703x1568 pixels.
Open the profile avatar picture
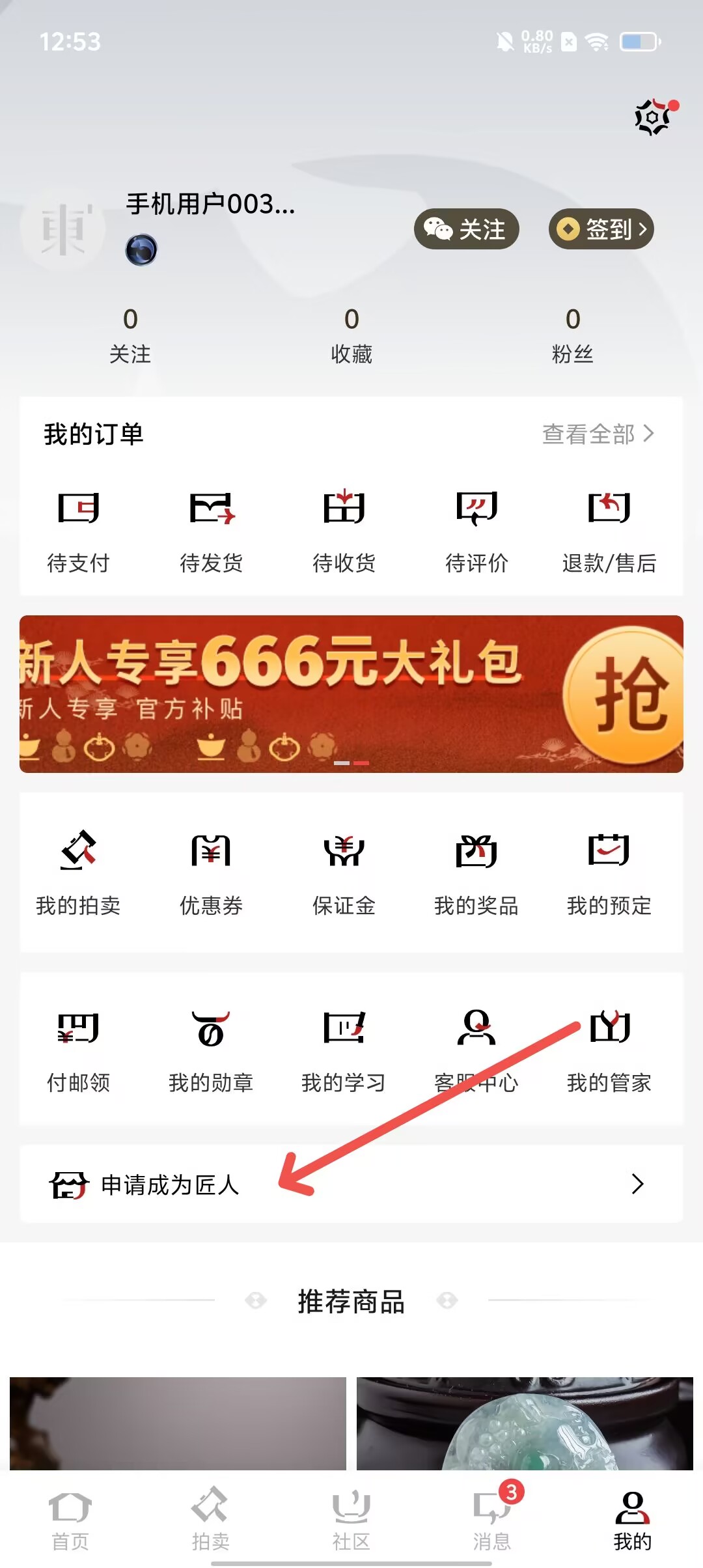pyautogui.click(x=63, y=229)
